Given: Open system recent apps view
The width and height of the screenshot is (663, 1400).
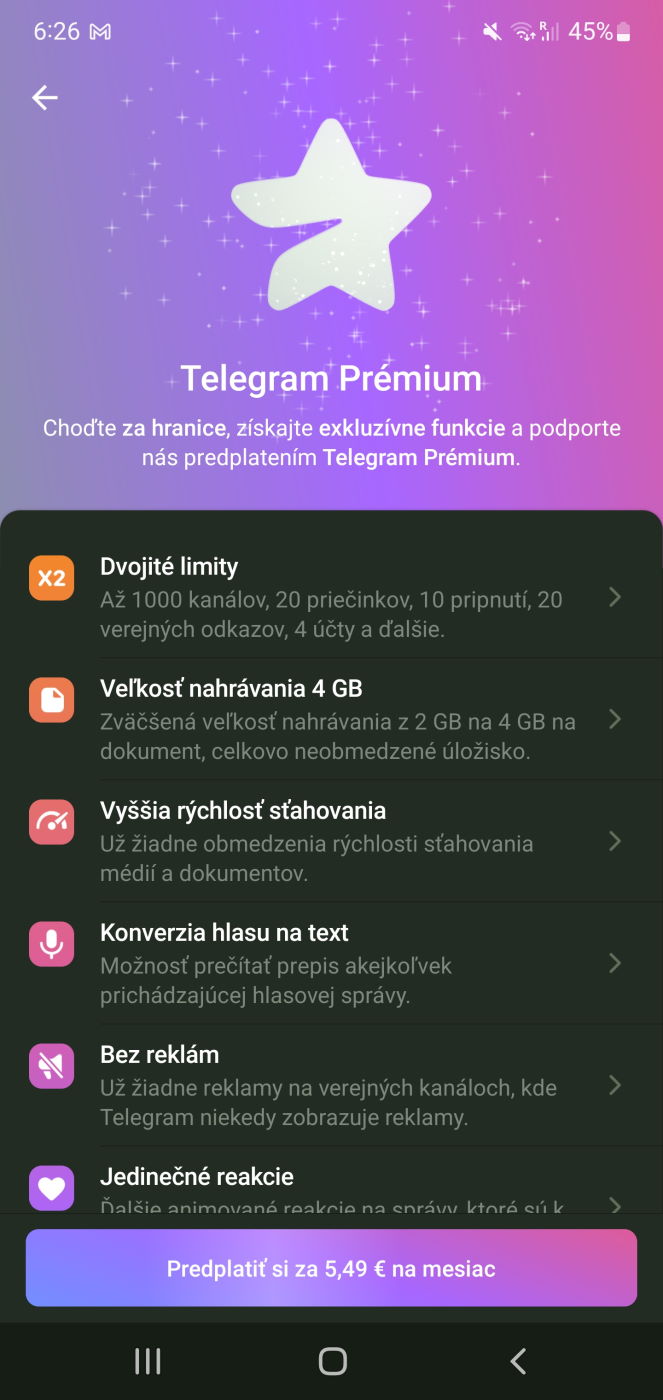Looking at the screenshot, I should pyautogui.click(x=148, y=1361).
